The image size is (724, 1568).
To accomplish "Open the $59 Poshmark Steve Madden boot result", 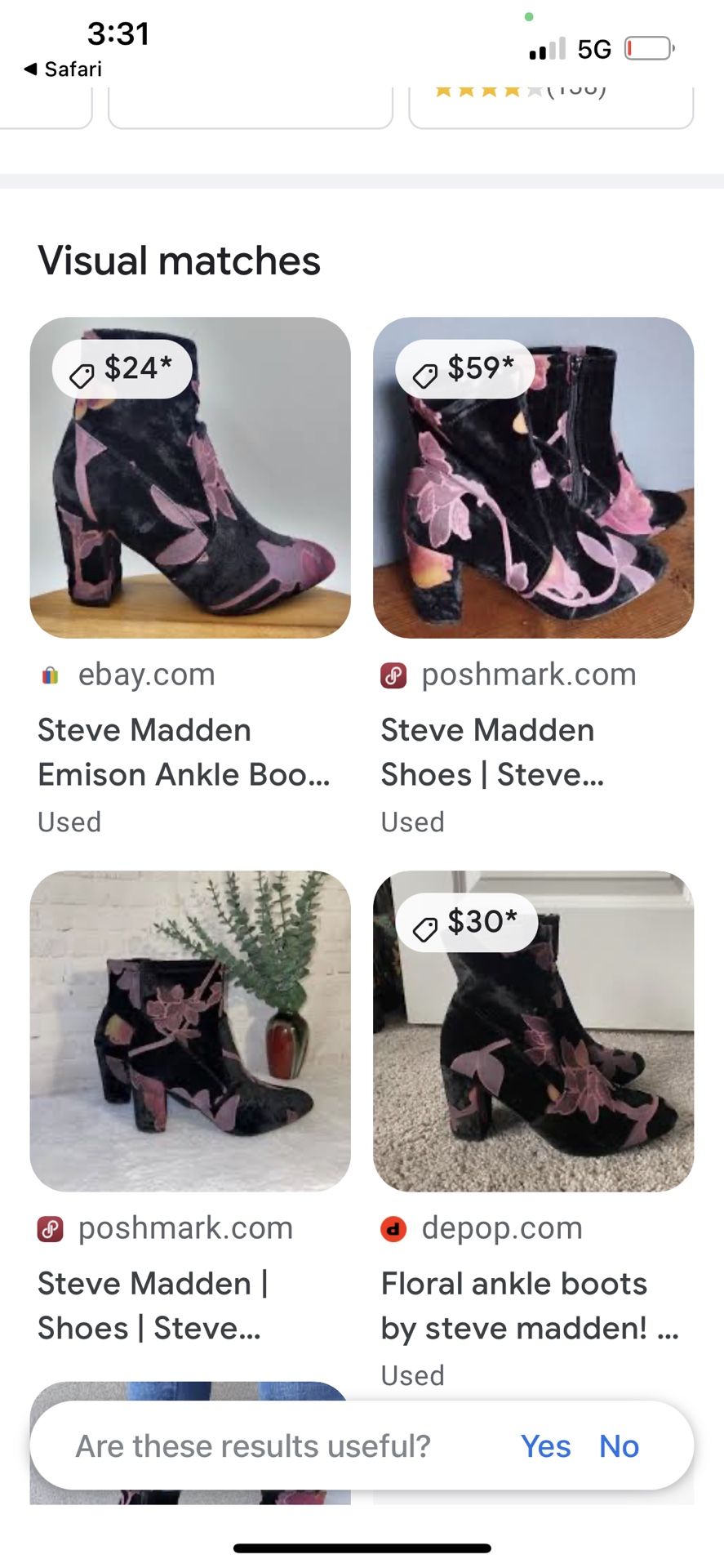I will (x=534, y=478).
